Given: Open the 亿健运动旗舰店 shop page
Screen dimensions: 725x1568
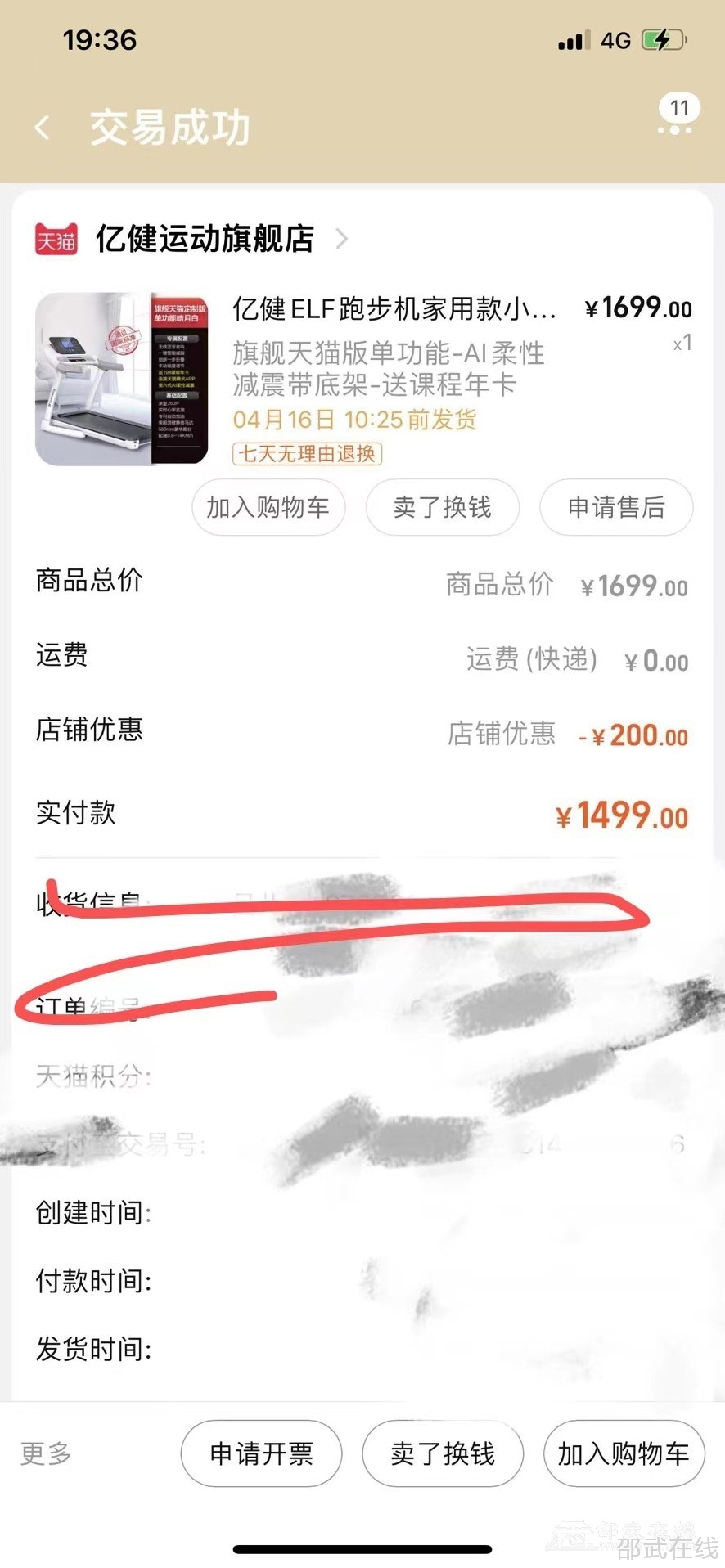Looking at the screenshot, I should pyautogui.click(x=205, y=239).
